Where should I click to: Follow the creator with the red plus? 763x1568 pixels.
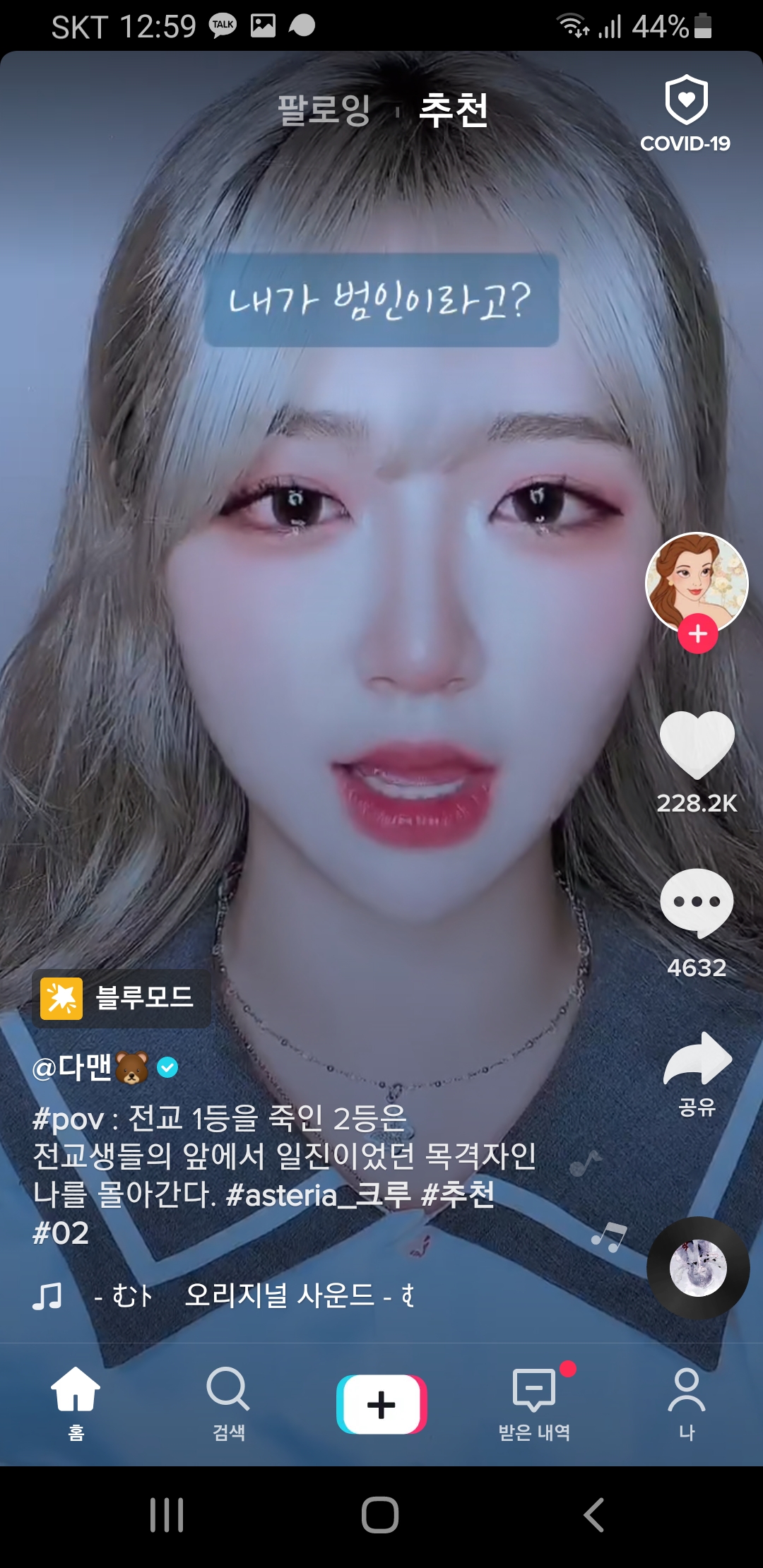point(697,634)
